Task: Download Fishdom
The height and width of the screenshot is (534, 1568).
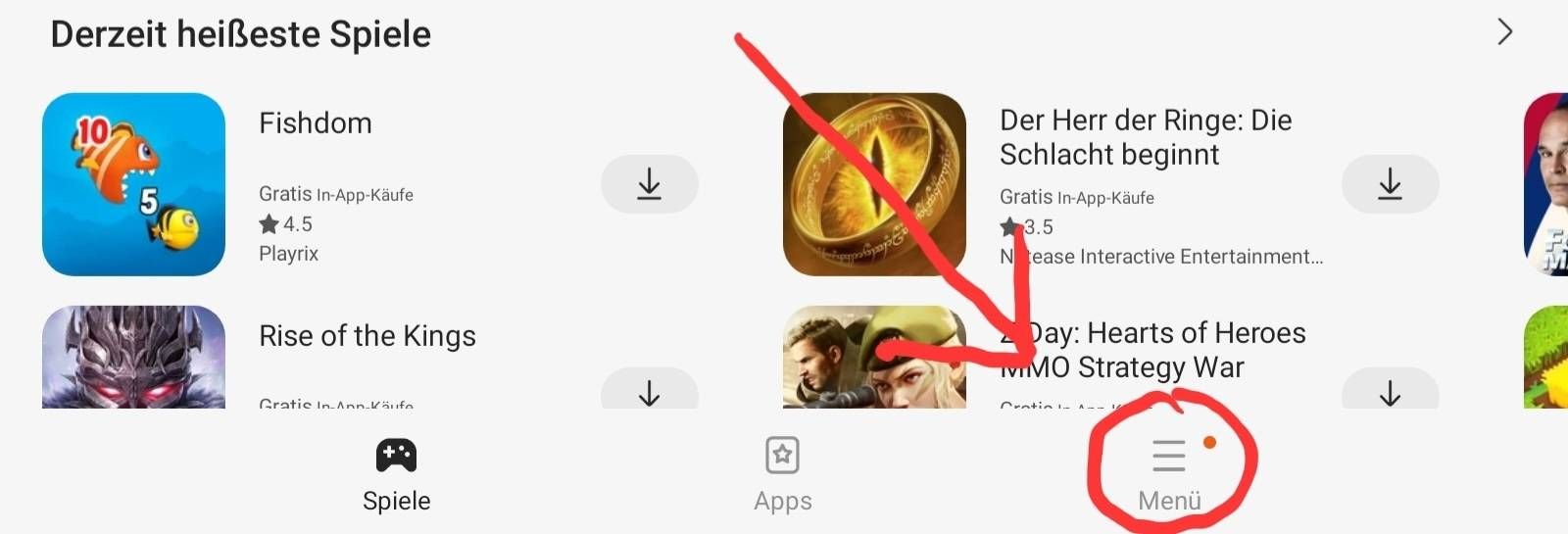Action: coord(649,184)
